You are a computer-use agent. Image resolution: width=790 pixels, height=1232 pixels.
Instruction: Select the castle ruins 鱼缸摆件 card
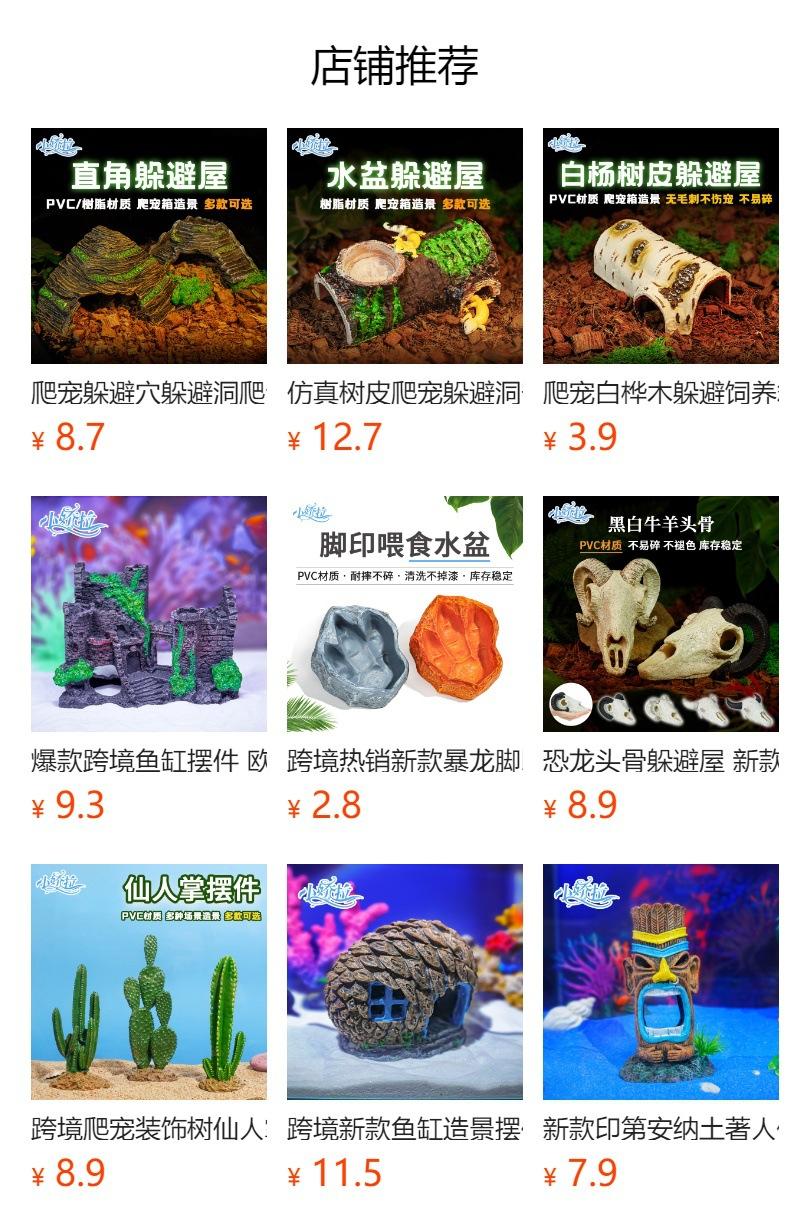tap(149, 614)
